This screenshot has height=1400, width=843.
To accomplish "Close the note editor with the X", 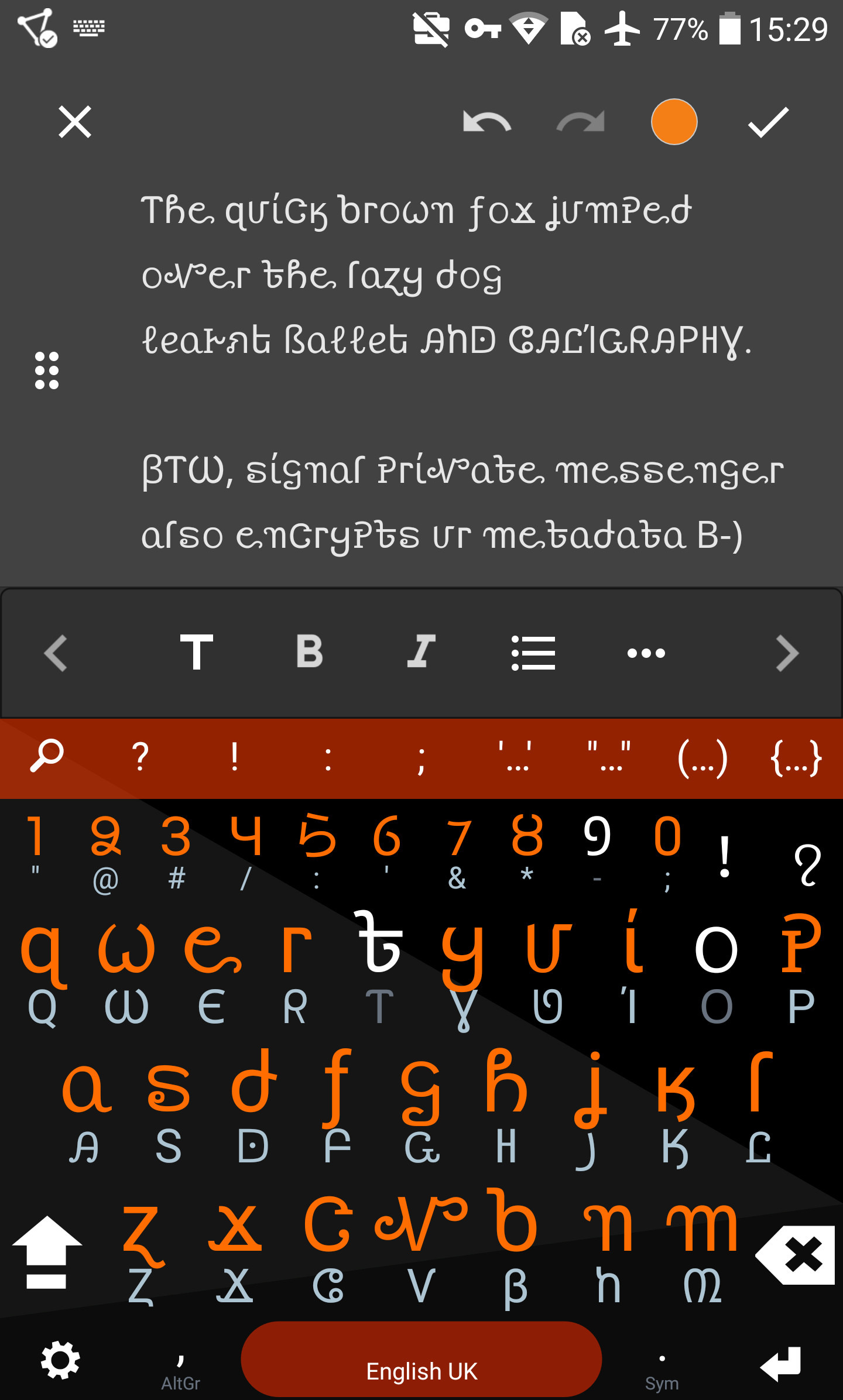I will [75, 122].
